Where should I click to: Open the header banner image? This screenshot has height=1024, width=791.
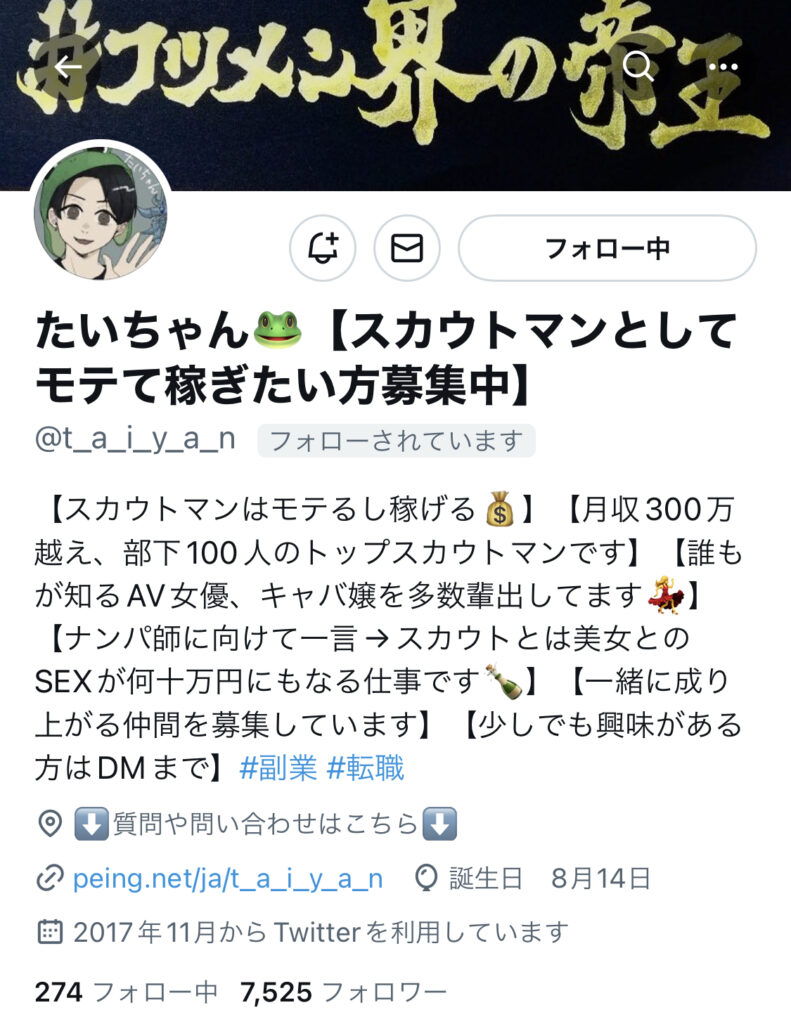(400, 130)
